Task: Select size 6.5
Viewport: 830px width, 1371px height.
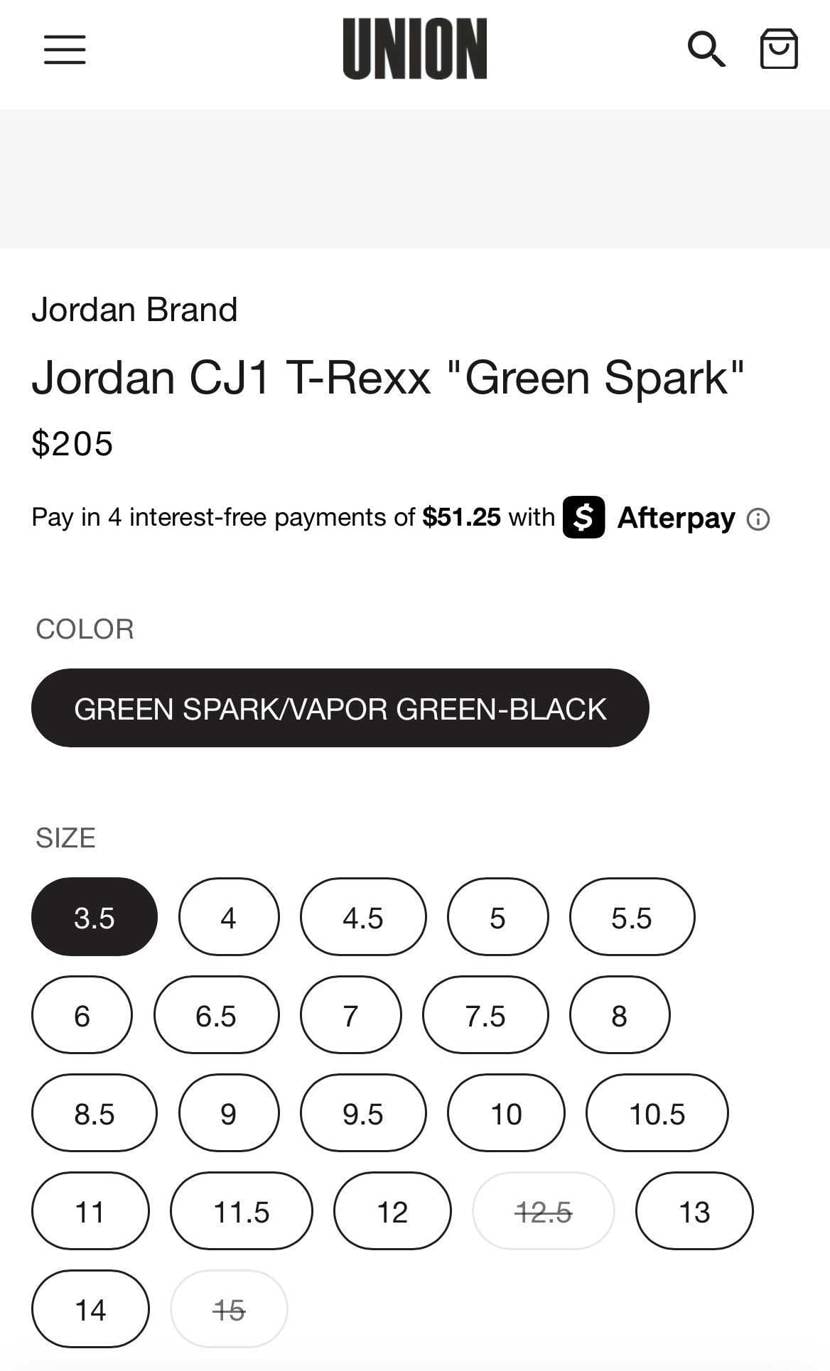Action: click(216, 1015)
